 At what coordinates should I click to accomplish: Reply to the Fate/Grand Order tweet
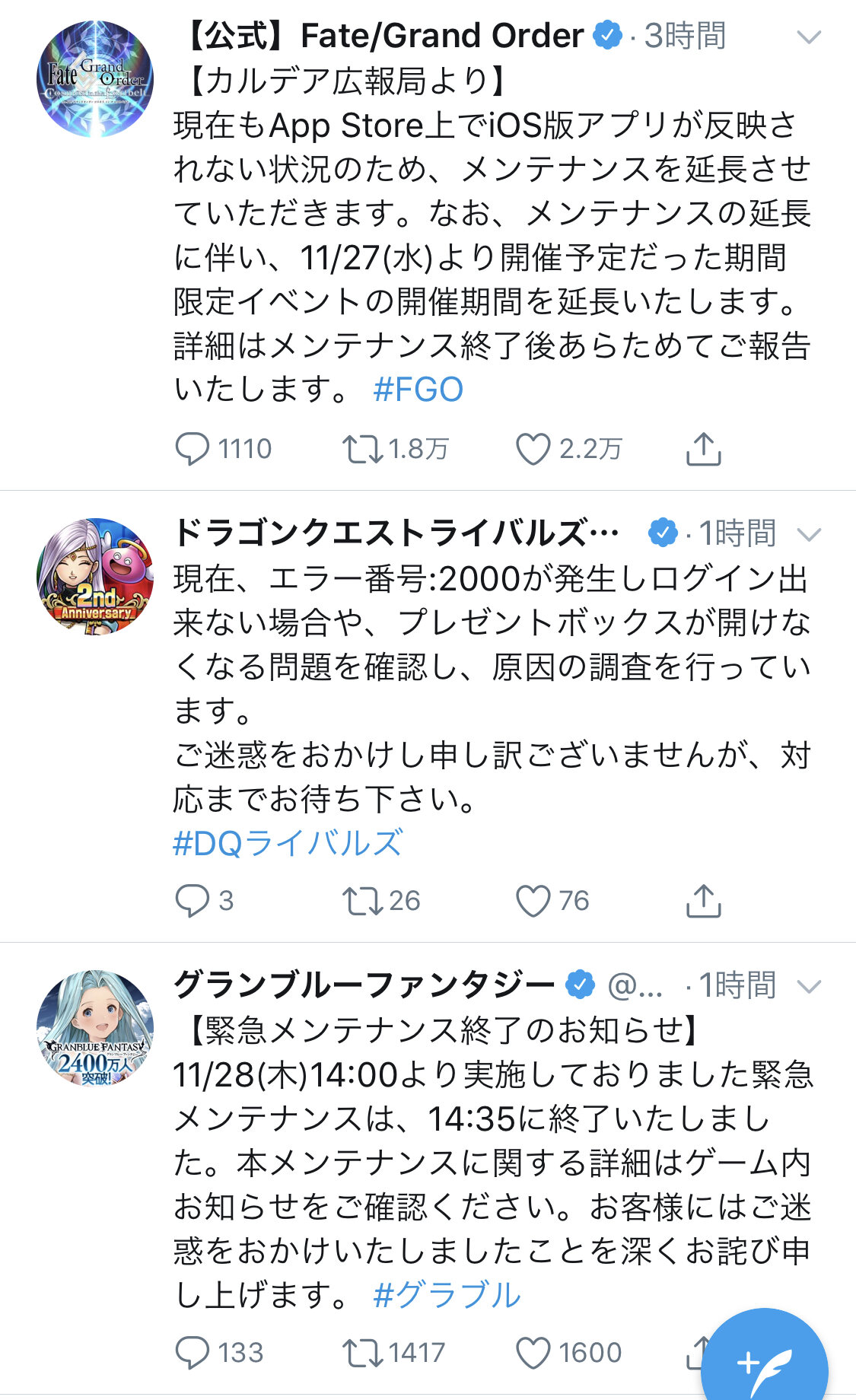coord(192,449)
